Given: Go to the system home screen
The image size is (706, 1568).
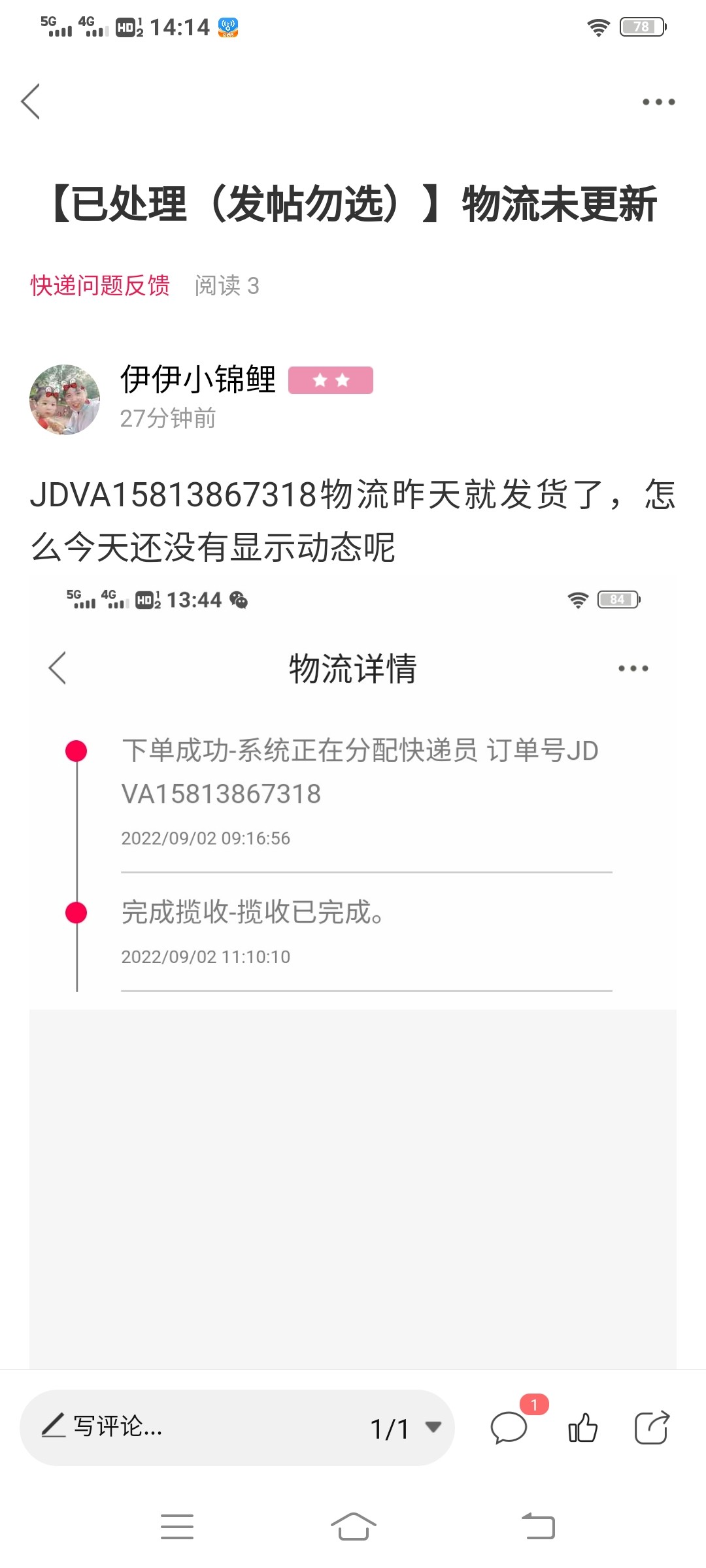Looking at the screenshot, I should coord(353,1527).
